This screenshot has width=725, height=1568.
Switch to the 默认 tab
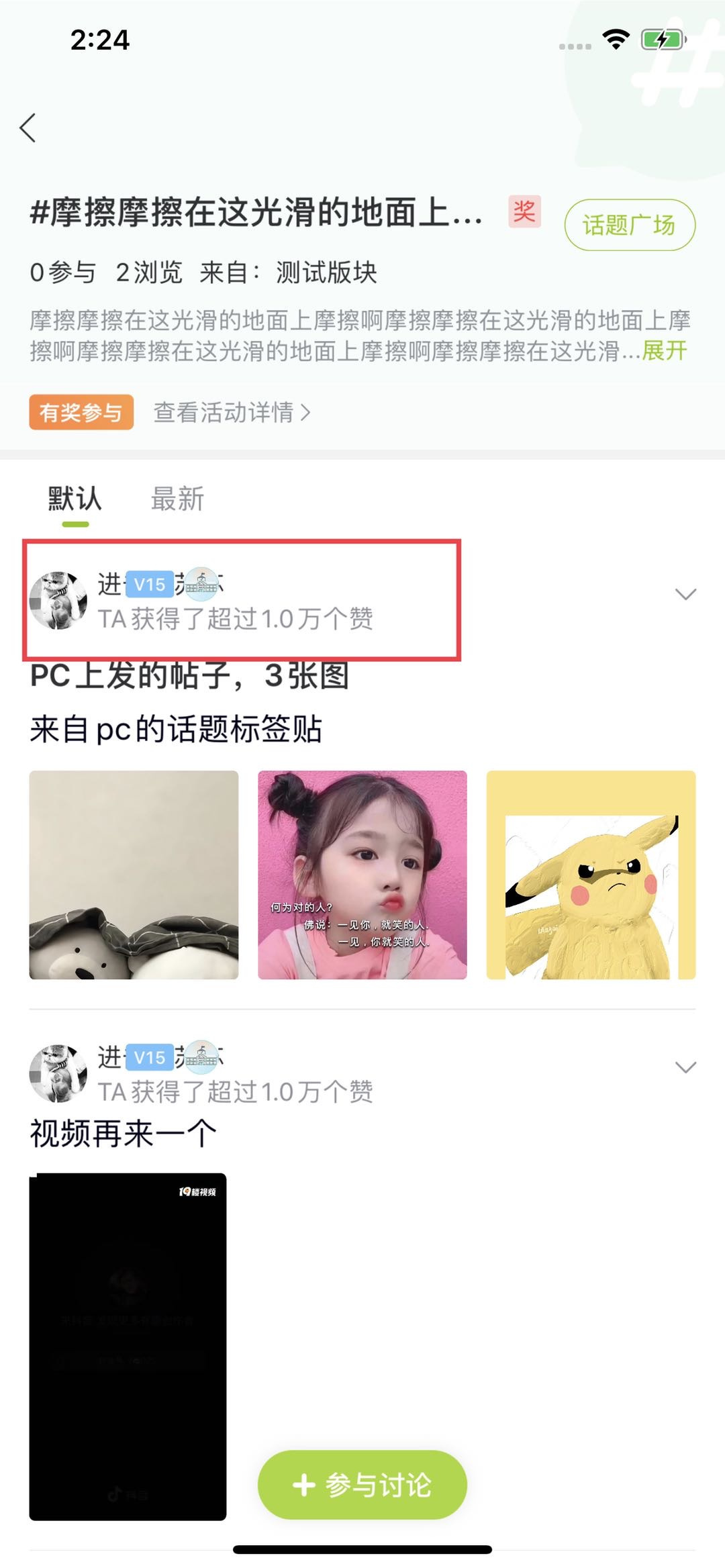pyautogui.click(x=75, y=499)
